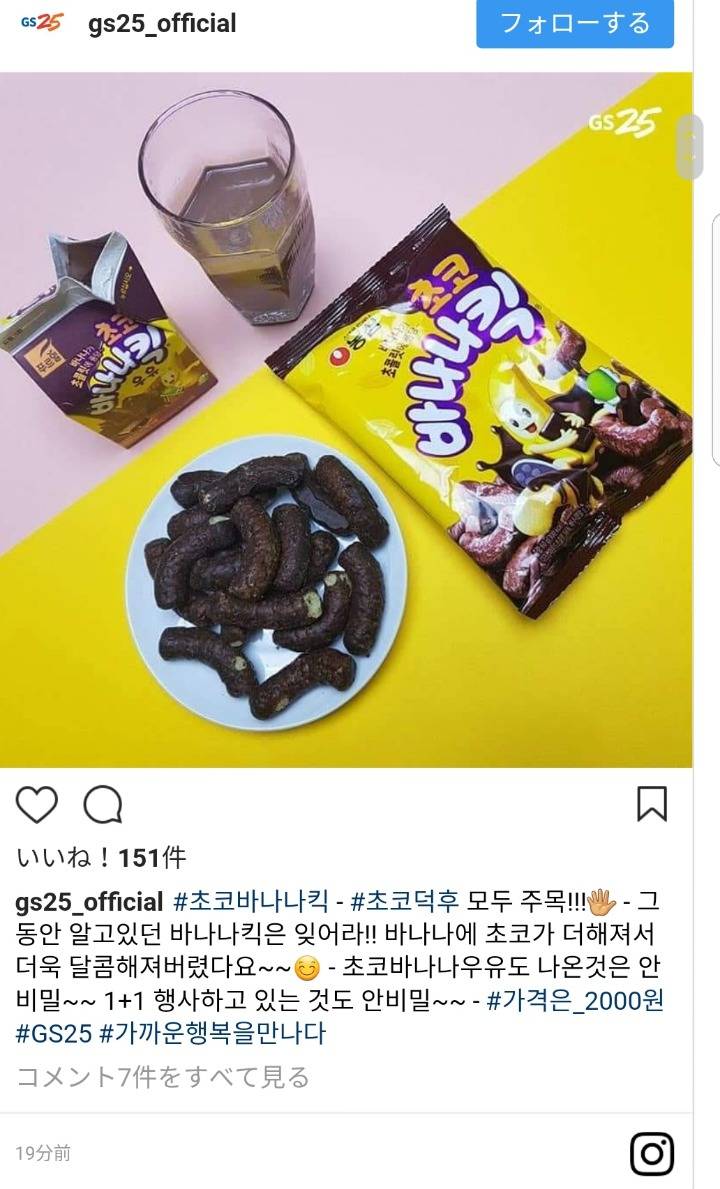The height and width of the screenshot is (1189, 720).
Task: Open the Instagram logo icon
Action: (652, 1153)
